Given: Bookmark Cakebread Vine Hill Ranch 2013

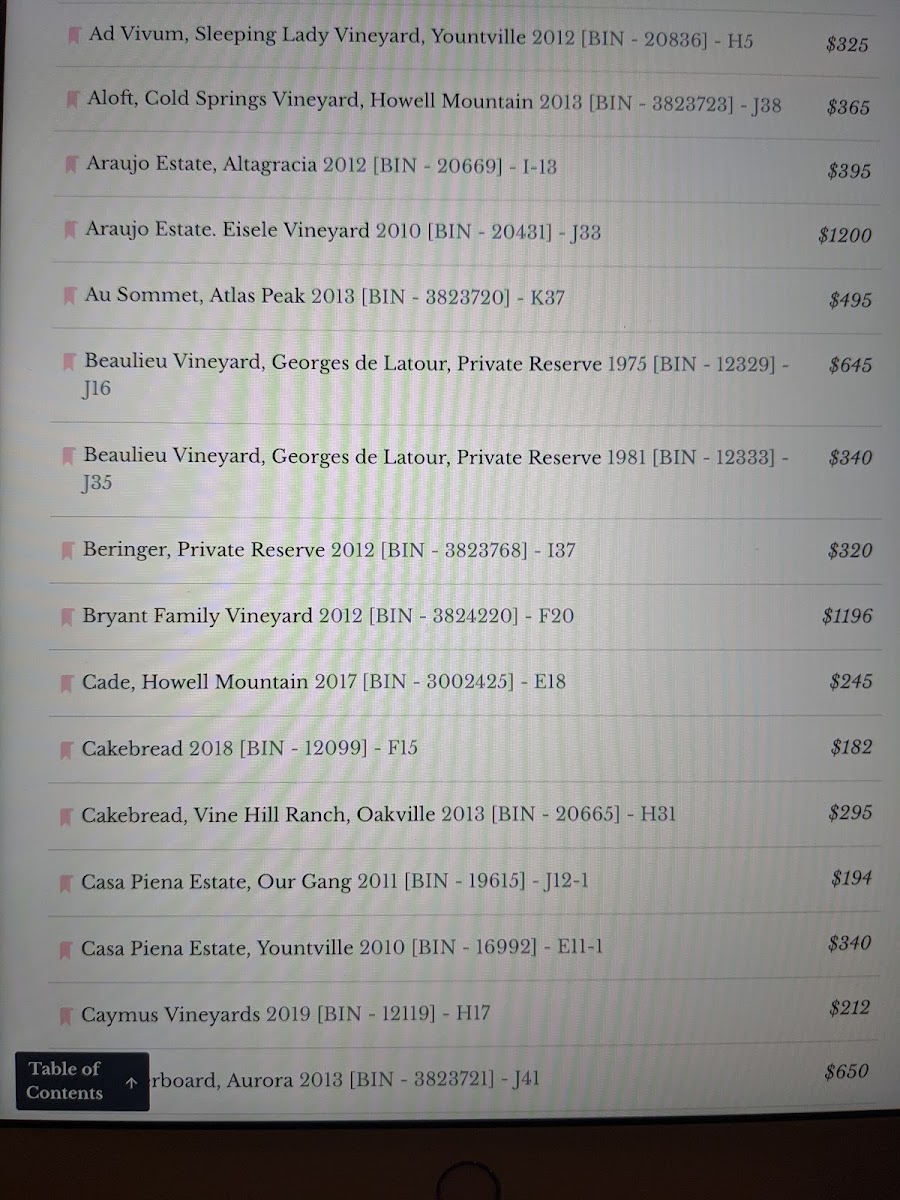Looking at the screenshot, I should pyautogui.click(x=67, y=816).
